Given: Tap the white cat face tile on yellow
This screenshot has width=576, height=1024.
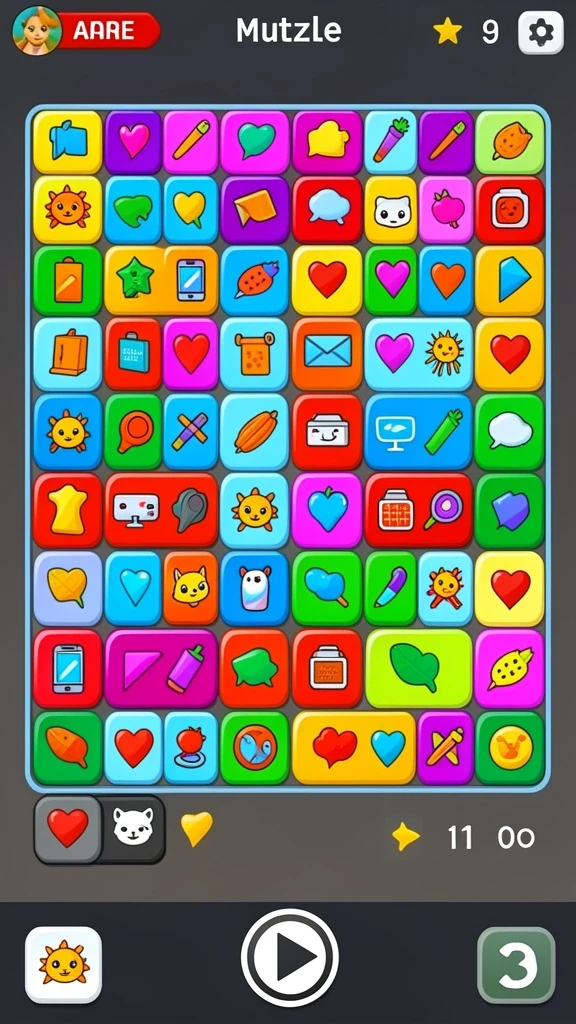Looking at the screenshot, I should [391, 210].
